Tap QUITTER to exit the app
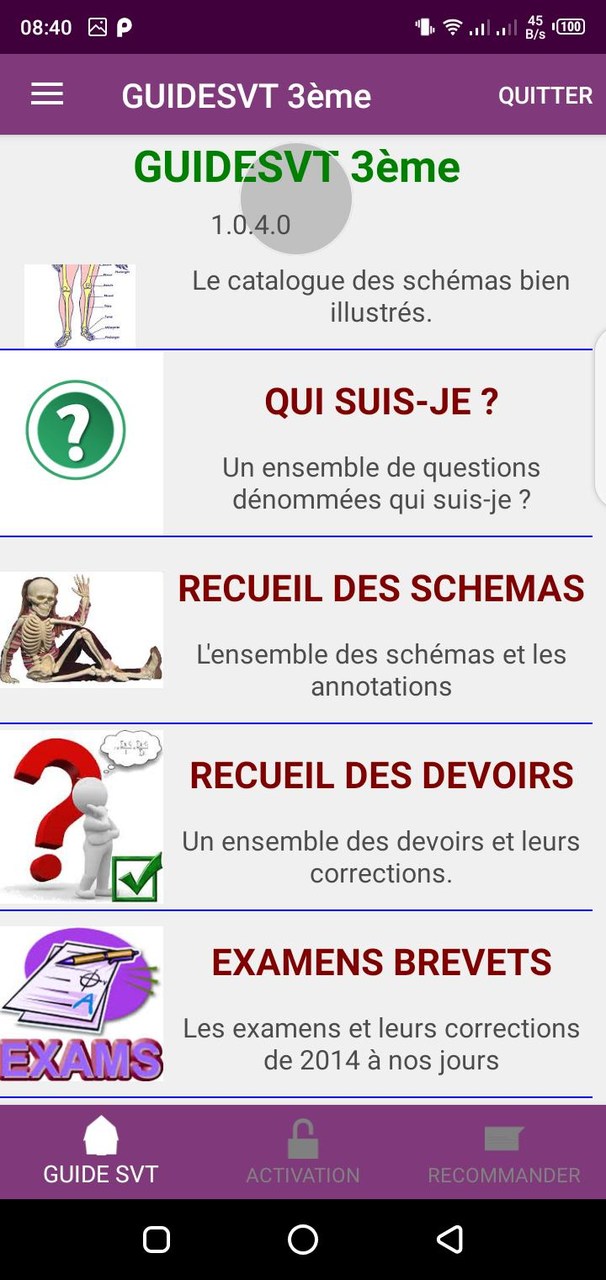 pyautogui.click(x=545, y=96)
